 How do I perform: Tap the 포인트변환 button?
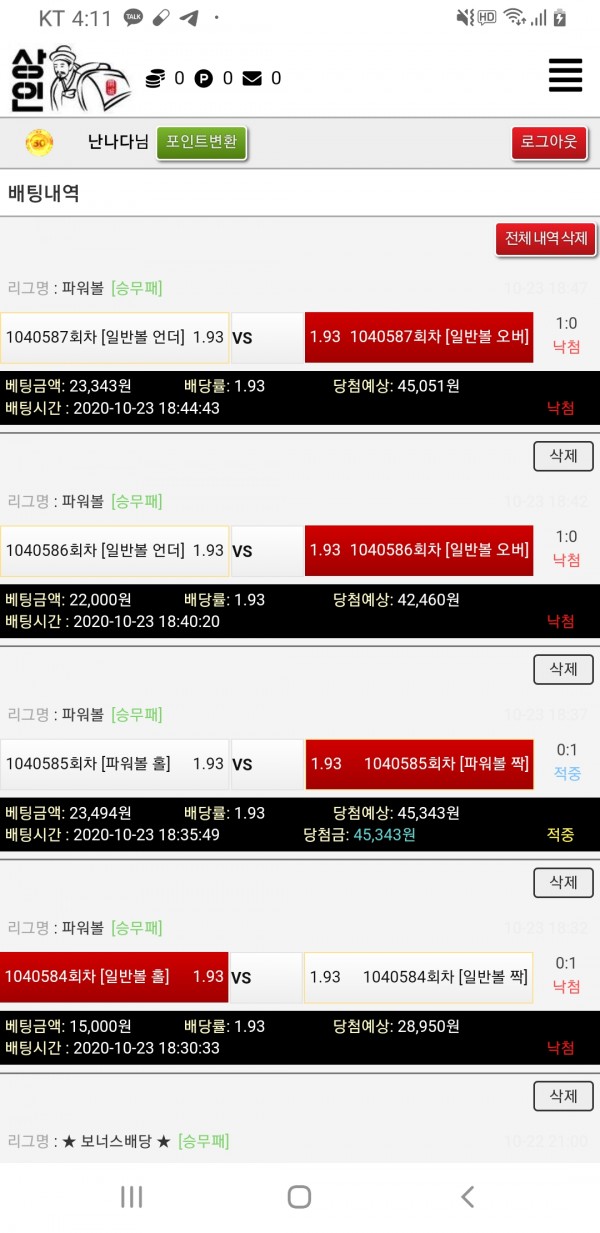(201, 142)
